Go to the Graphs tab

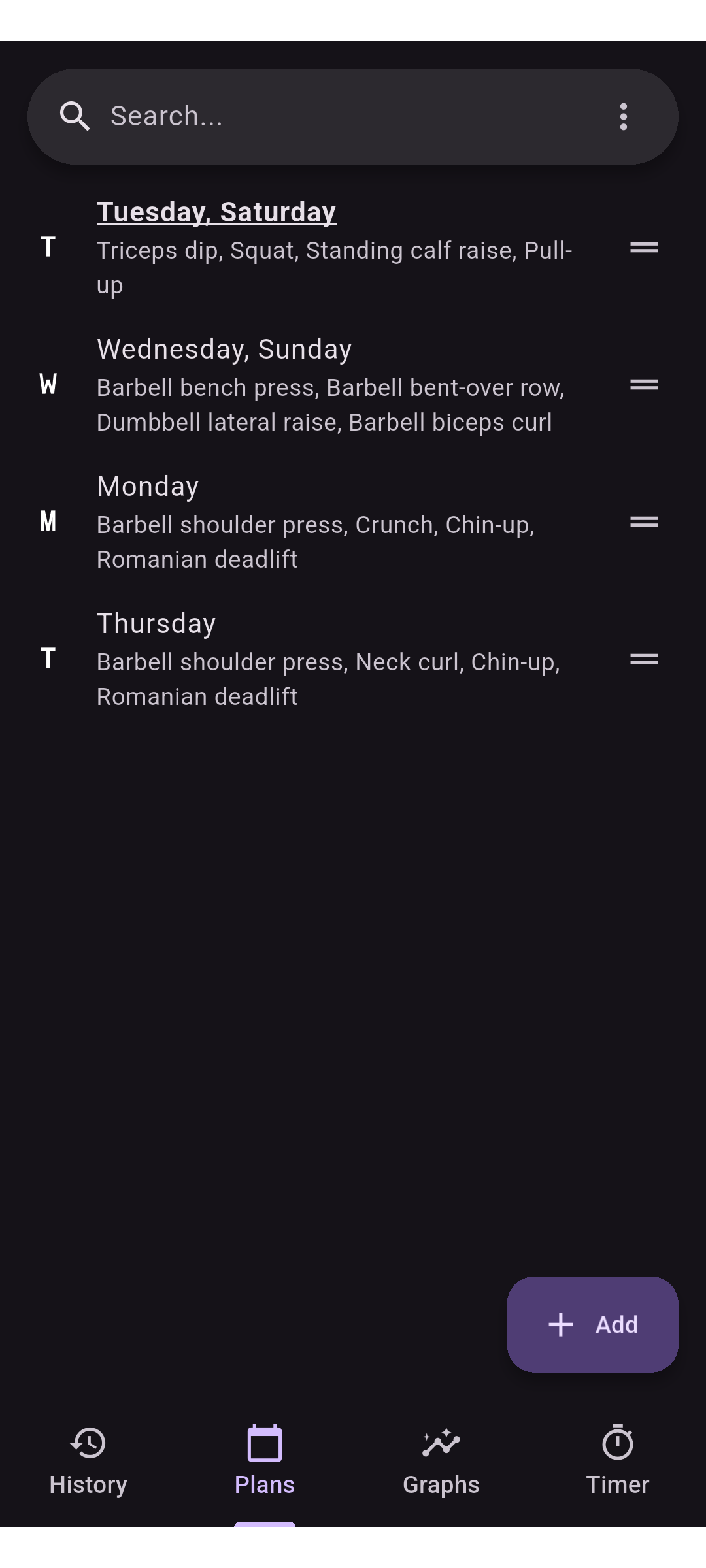click(x=441, y=1462)
